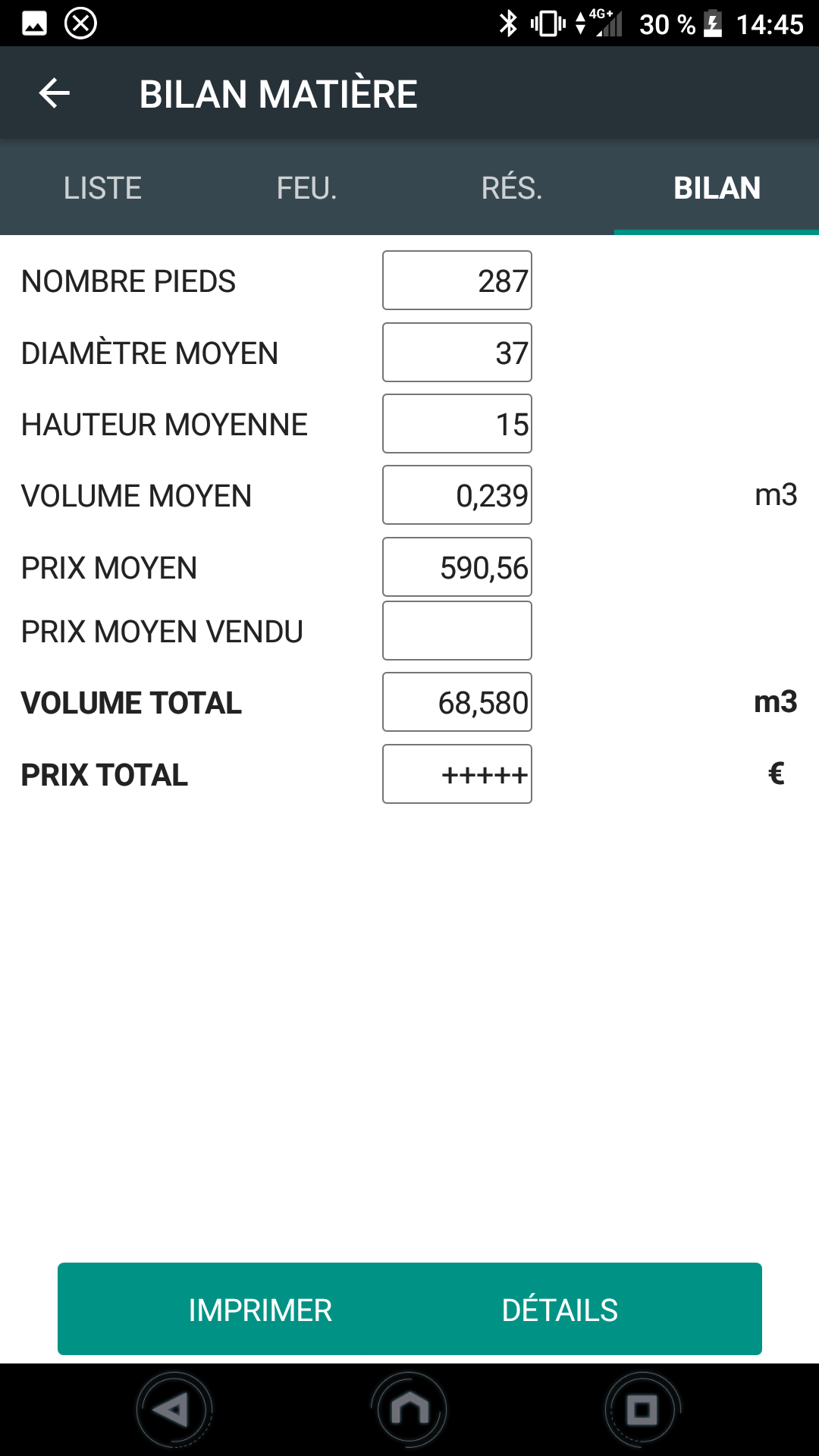Screen dimensions: 819x1456
Task: Open DÉTAILS of the bilan
Action: tap(560, 1310)
